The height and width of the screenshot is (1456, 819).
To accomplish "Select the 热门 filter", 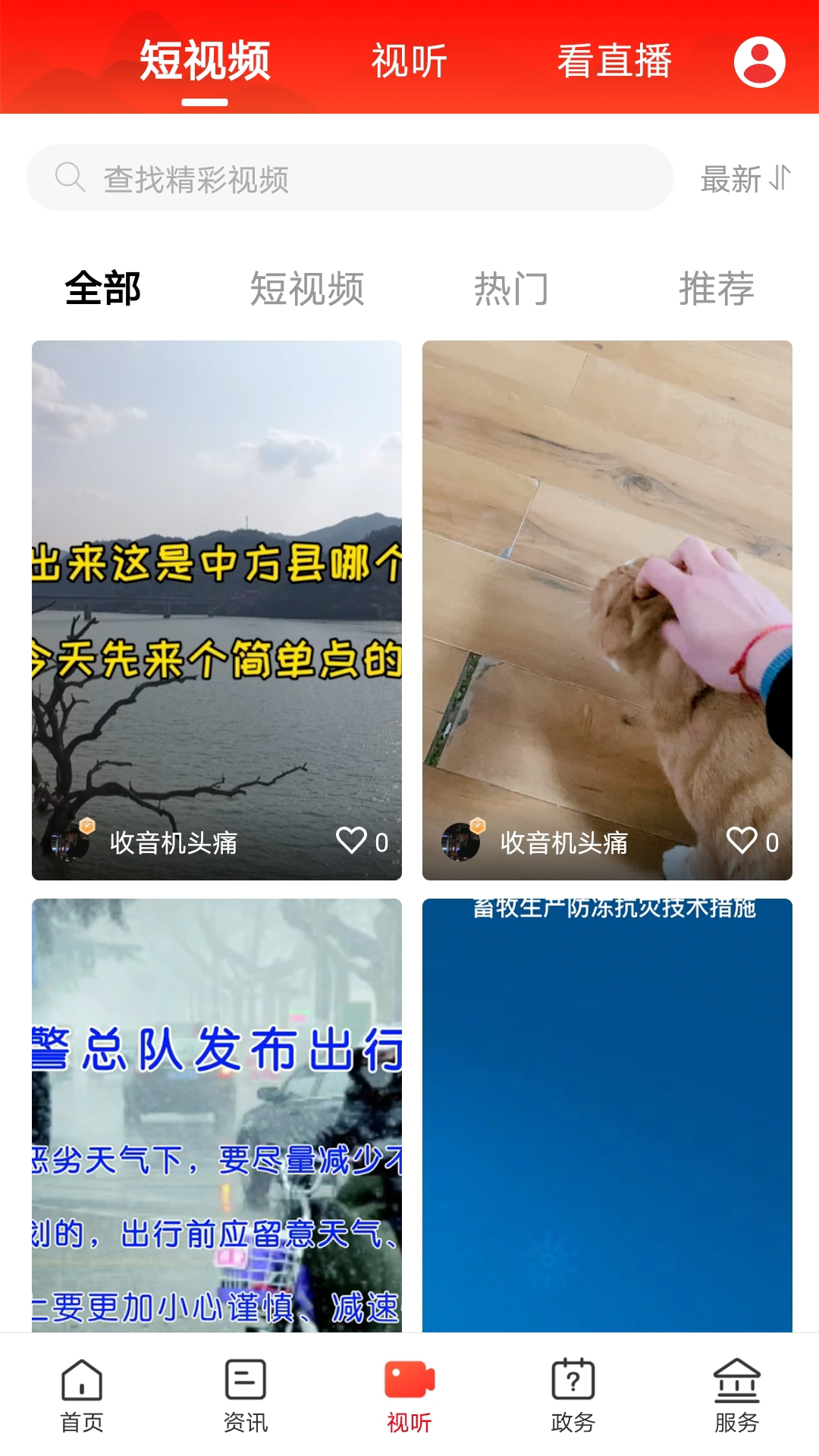I will click(513, 288).
